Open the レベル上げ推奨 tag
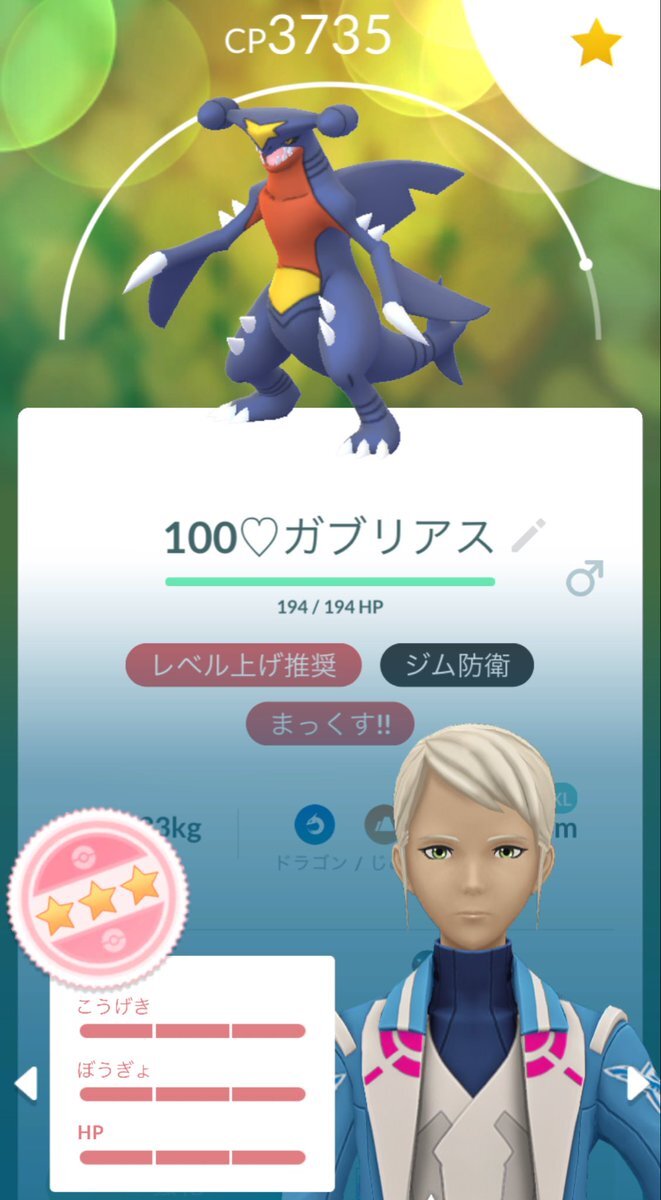The width and height of the screenshot is (661, 1200). point(243,665)
